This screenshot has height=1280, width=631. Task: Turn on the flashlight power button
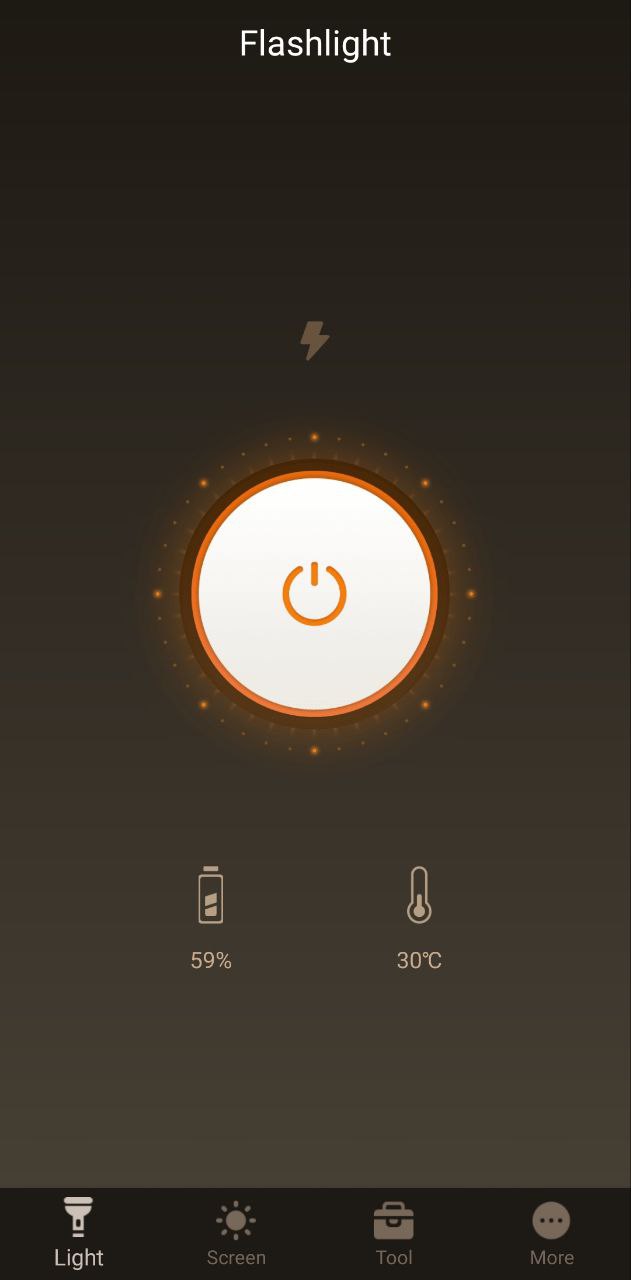[314, 594]
